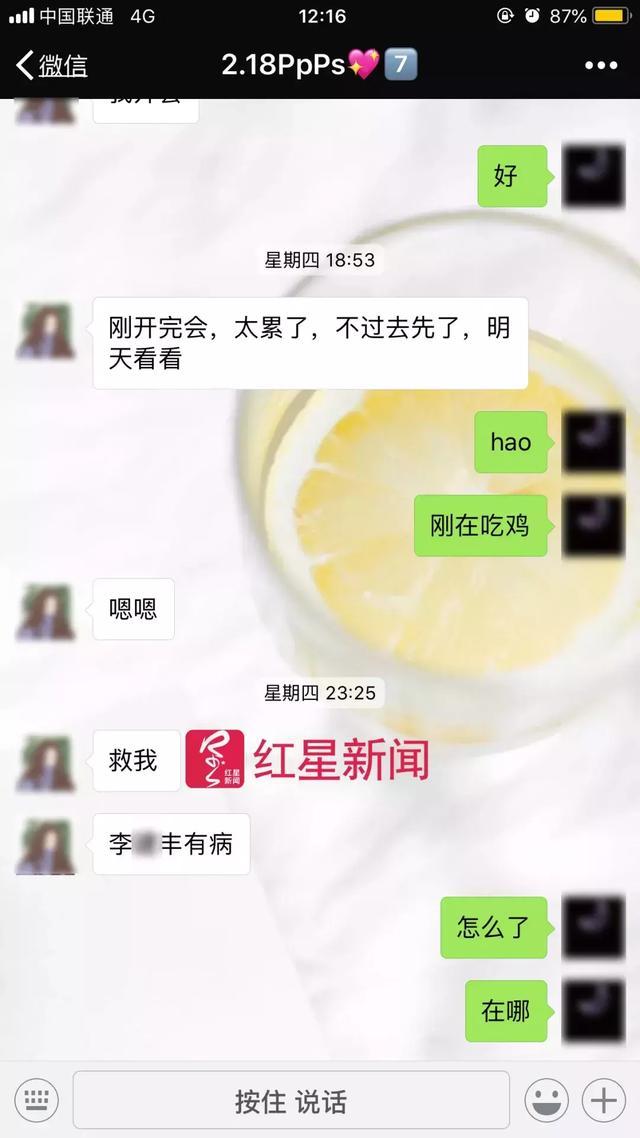Open the plus attachment menu
The height and width of the screenshot is (1138, 640).
603,1101
